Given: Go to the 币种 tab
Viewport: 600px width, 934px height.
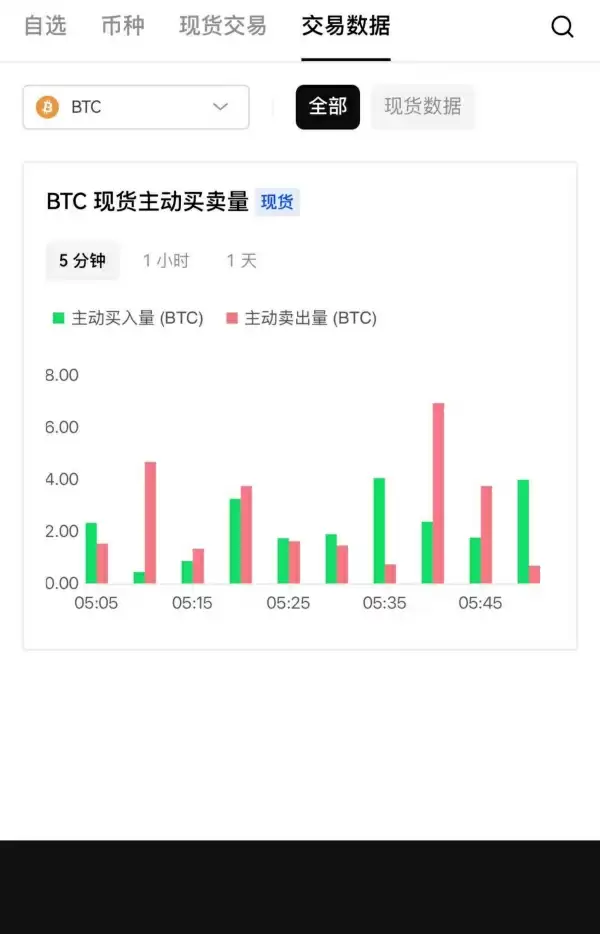Looking at the screenshot, I should tap(123, 26).
